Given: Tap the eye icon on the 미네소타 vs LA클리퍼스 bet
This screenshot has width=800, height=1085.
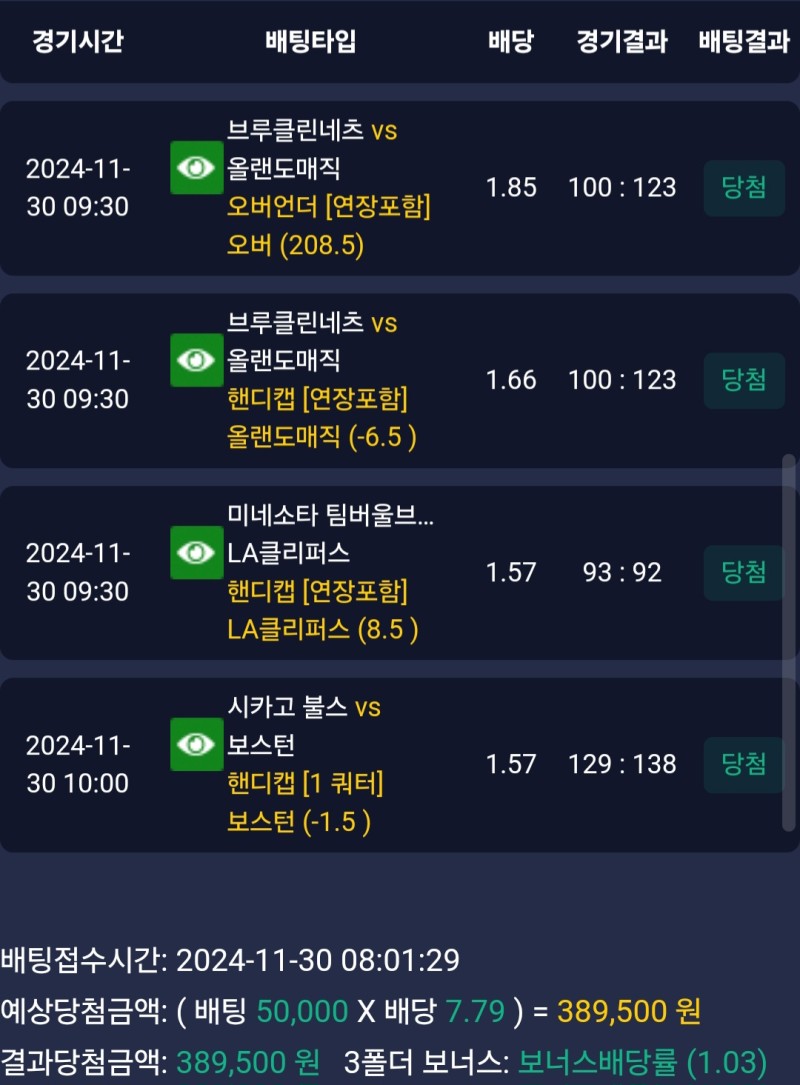Looking at the screenshot, I should [x=196, y=552].
